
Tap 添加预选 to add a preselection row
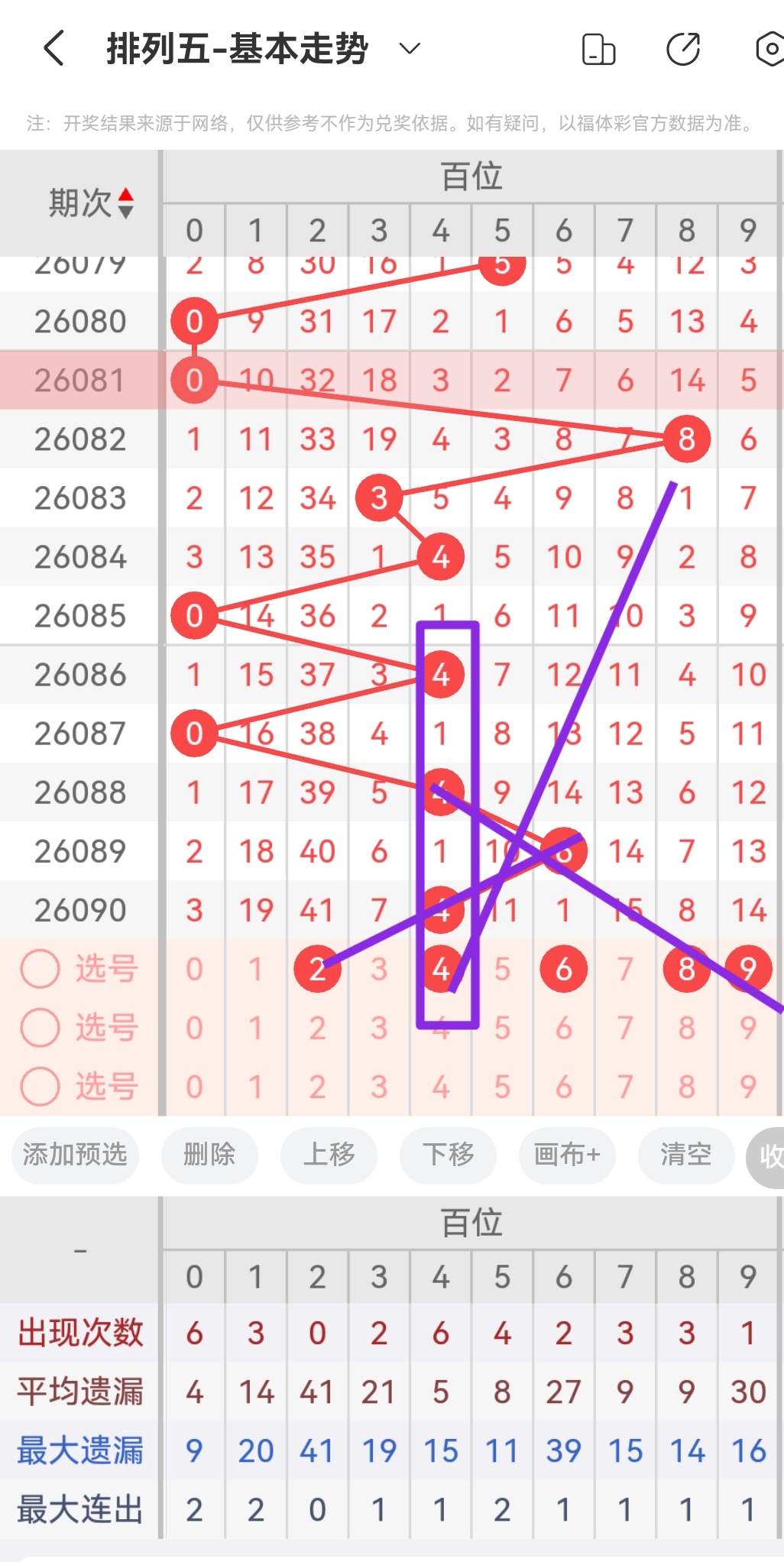pyautogui.click(x=75, y=1155)
